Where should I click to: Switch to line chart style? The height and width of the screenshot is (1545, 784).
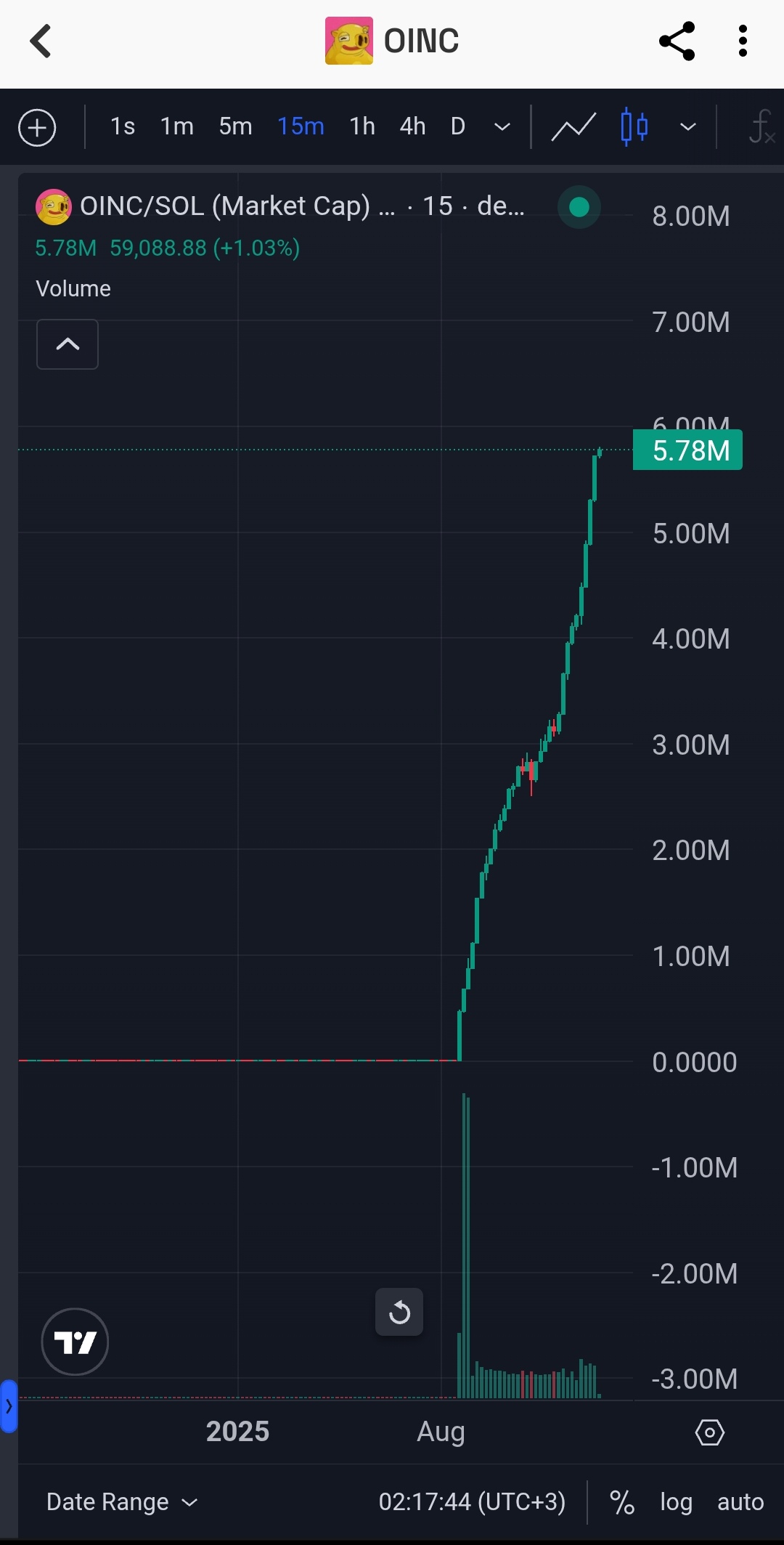(x=573, y=127)
